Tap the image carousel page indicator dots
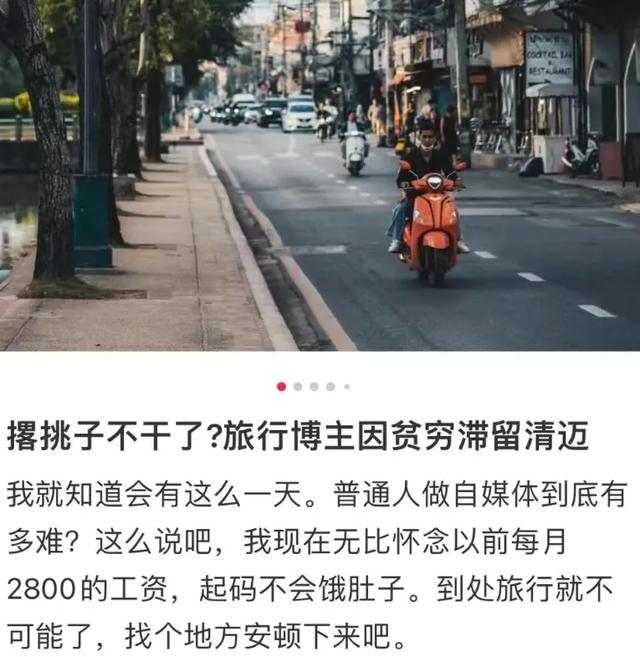The height and width of the screenshot is (657, 640). [313, 386]
